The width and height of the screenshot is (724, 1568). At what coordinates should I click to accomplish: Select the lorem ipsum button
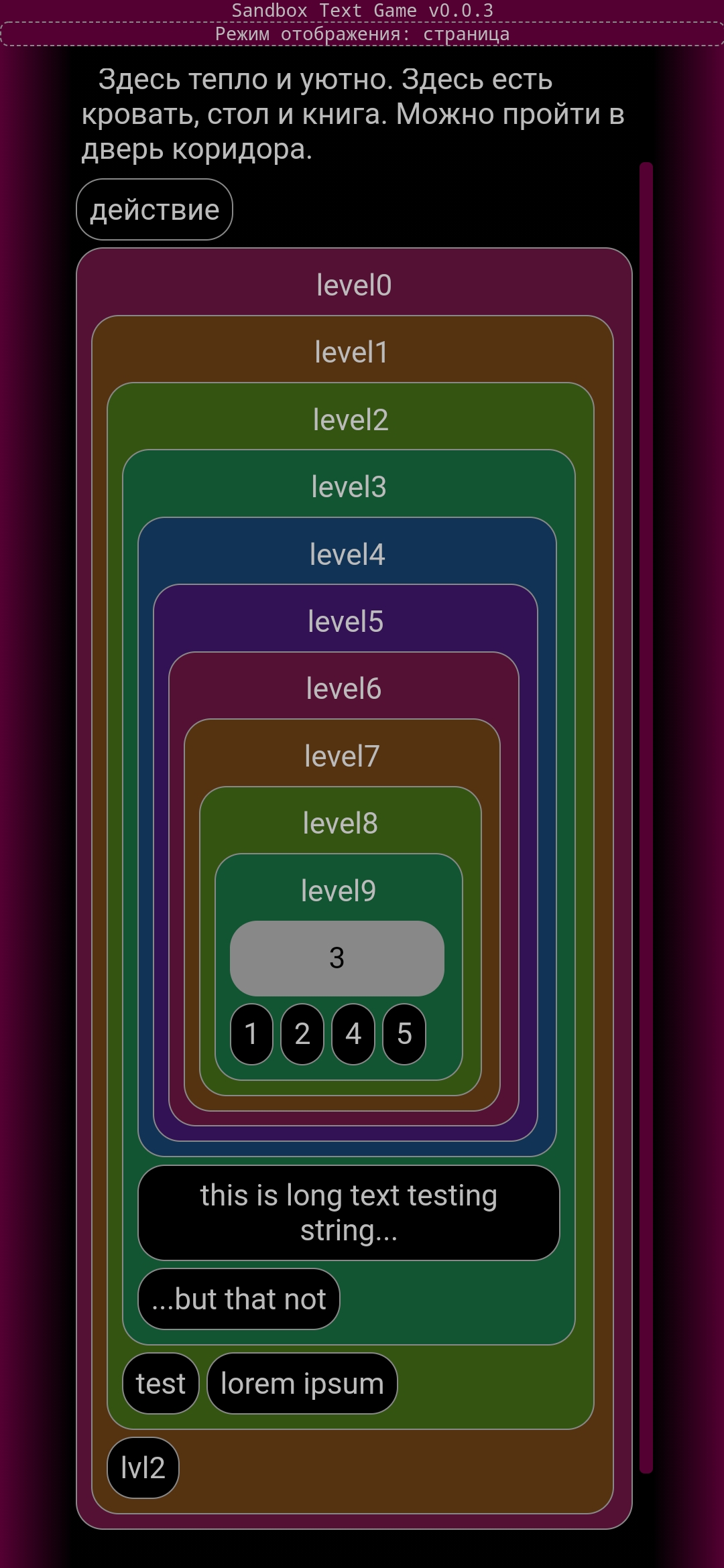(302, 1383)
